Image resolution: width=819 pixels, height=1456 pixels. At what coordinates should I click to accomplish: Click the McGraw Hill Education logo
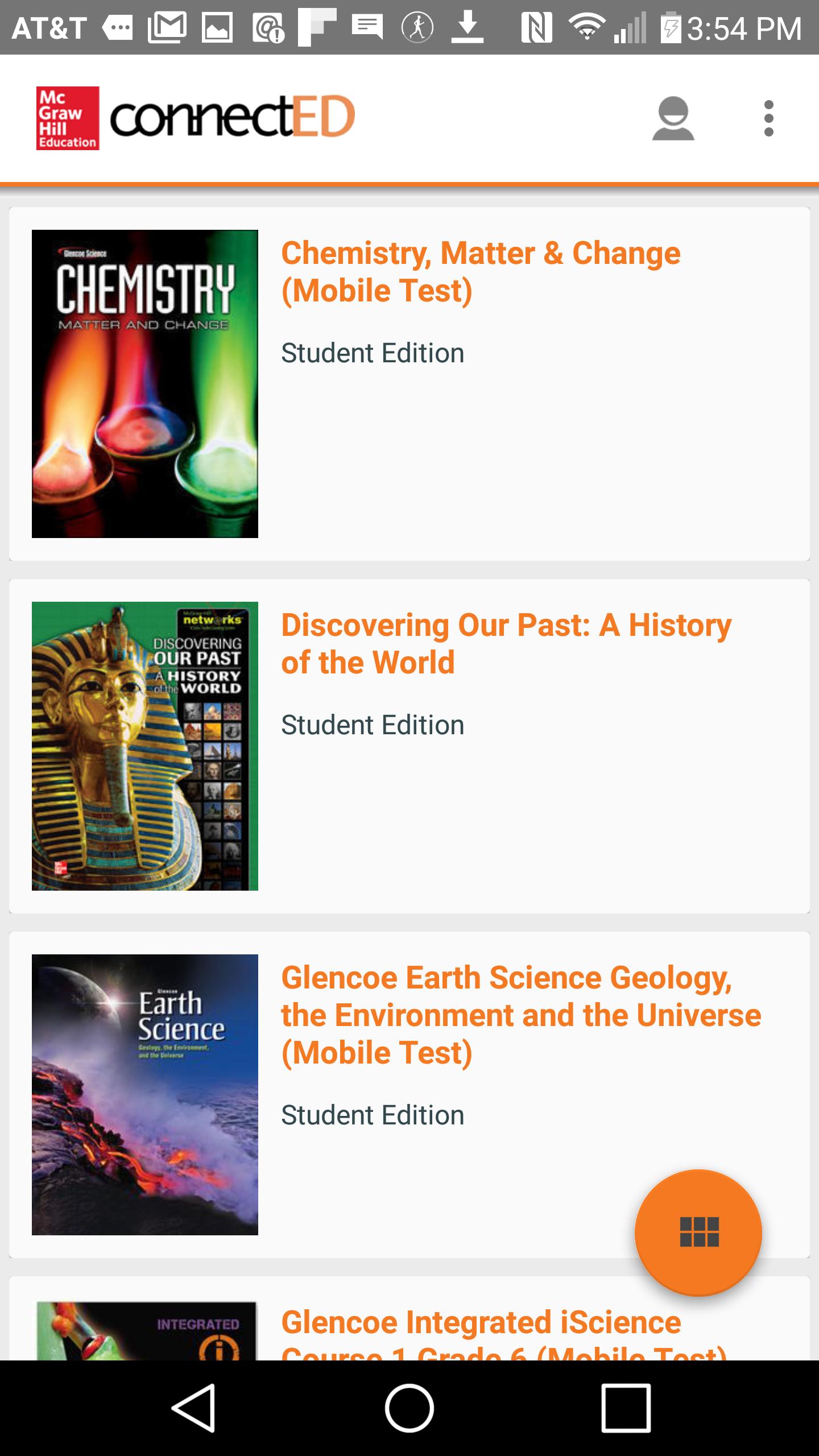pyautogui.click(x=67, y=117)
